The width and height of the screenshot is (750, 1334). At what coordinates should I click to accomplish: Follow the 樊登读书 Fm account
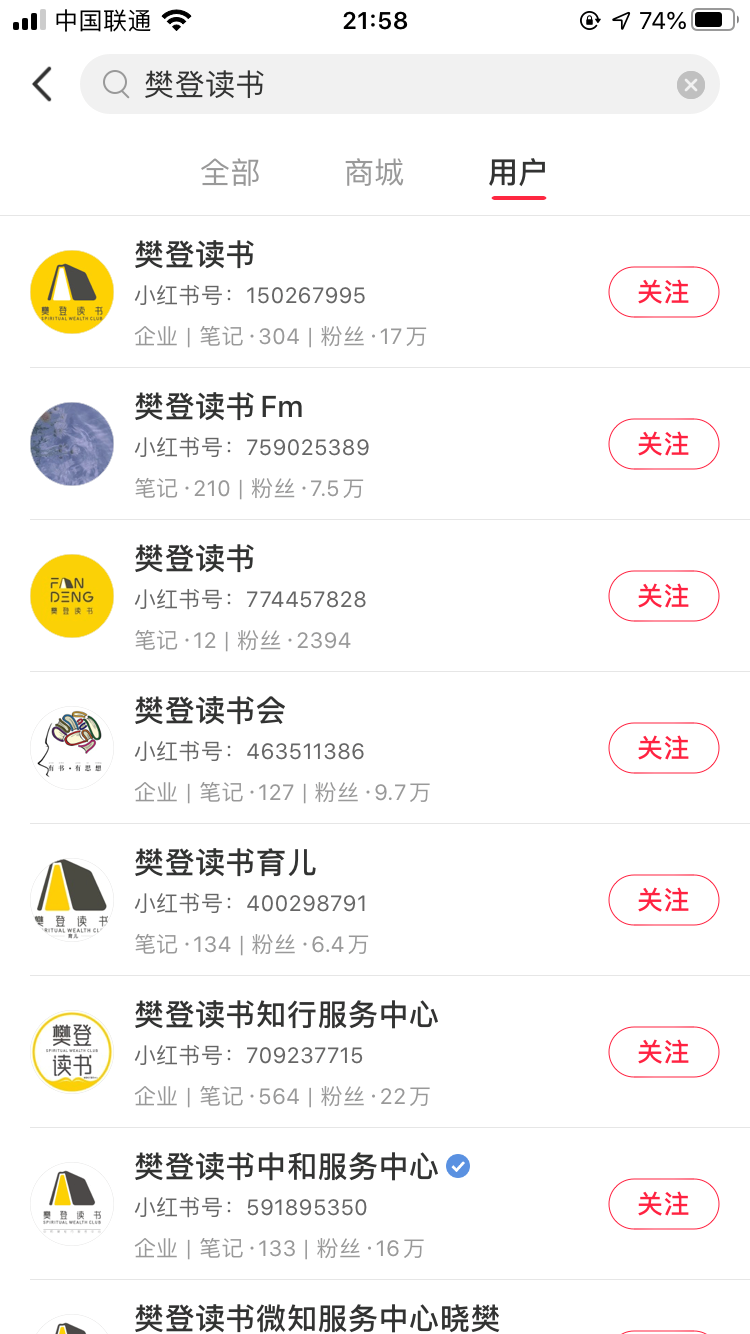(x=664, y=444)
